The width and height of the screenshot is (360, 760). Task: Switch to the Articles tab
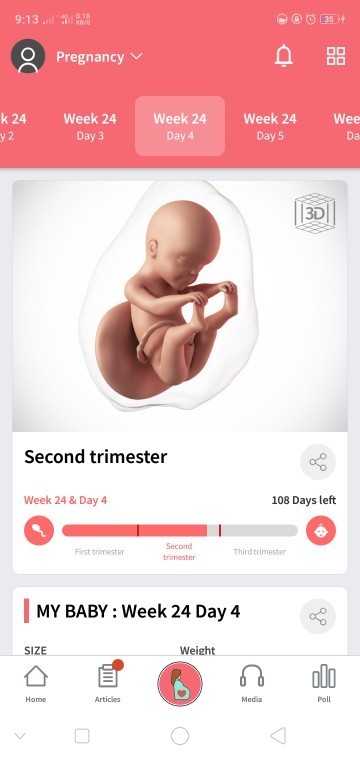tap(108, 683)
